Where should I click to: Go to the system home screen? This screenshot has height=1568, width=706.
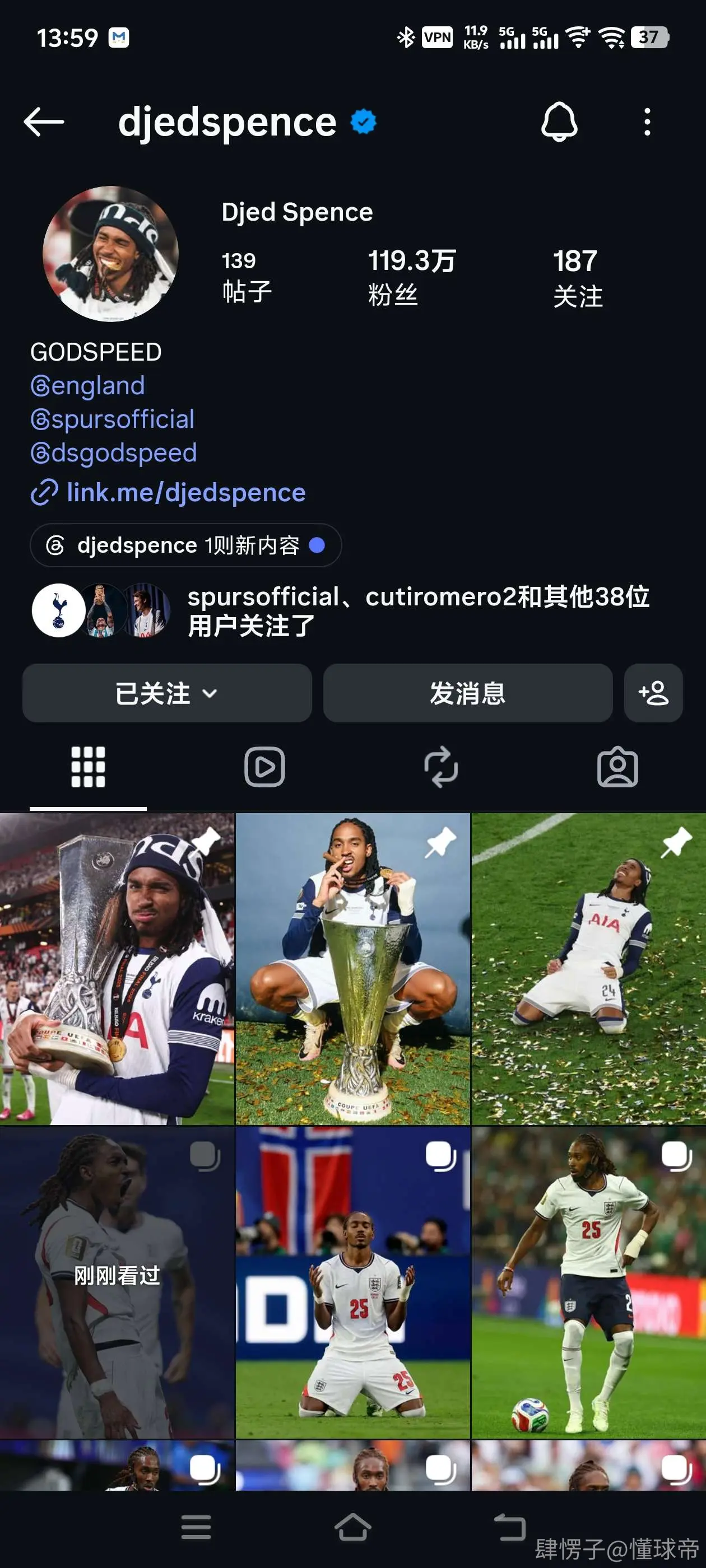pyautogui.click(x=352, y=1527)
